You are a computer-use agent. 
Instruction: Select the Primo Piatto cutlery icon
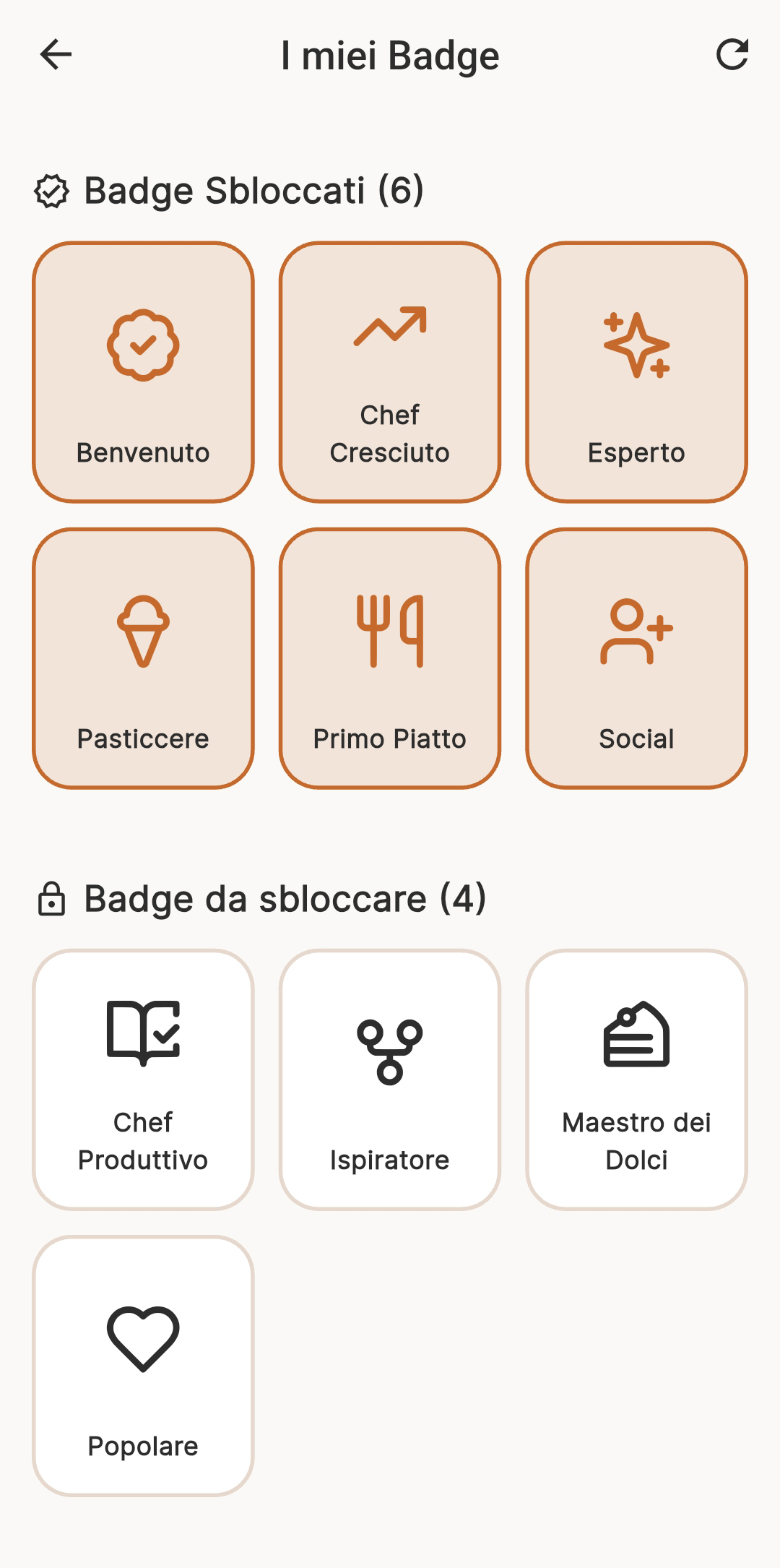pos(389,630)
